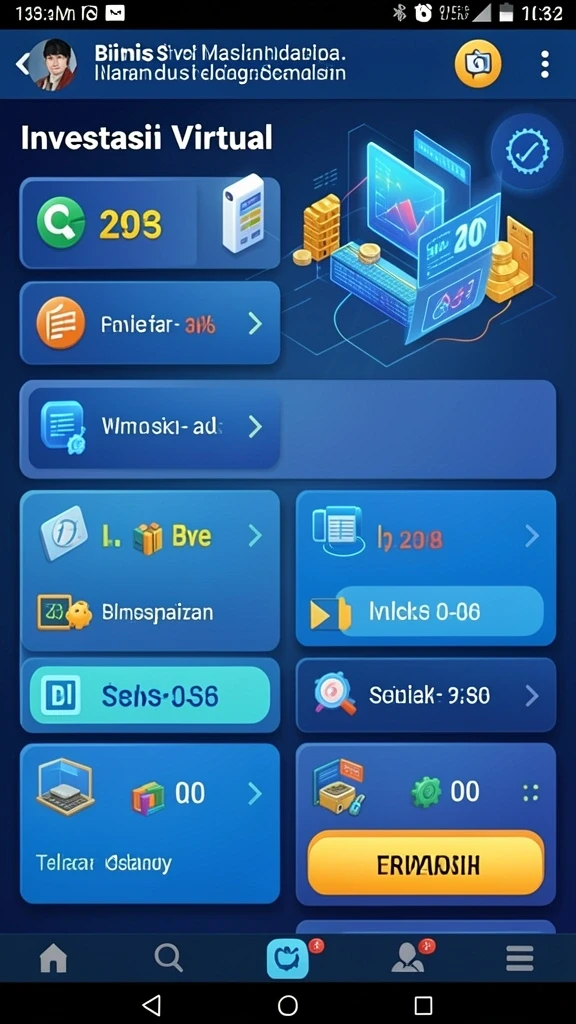Viewport: 576px width, 1024px height.
Task: Open the Telrar Oslanoy card
Action: point(150,823)
